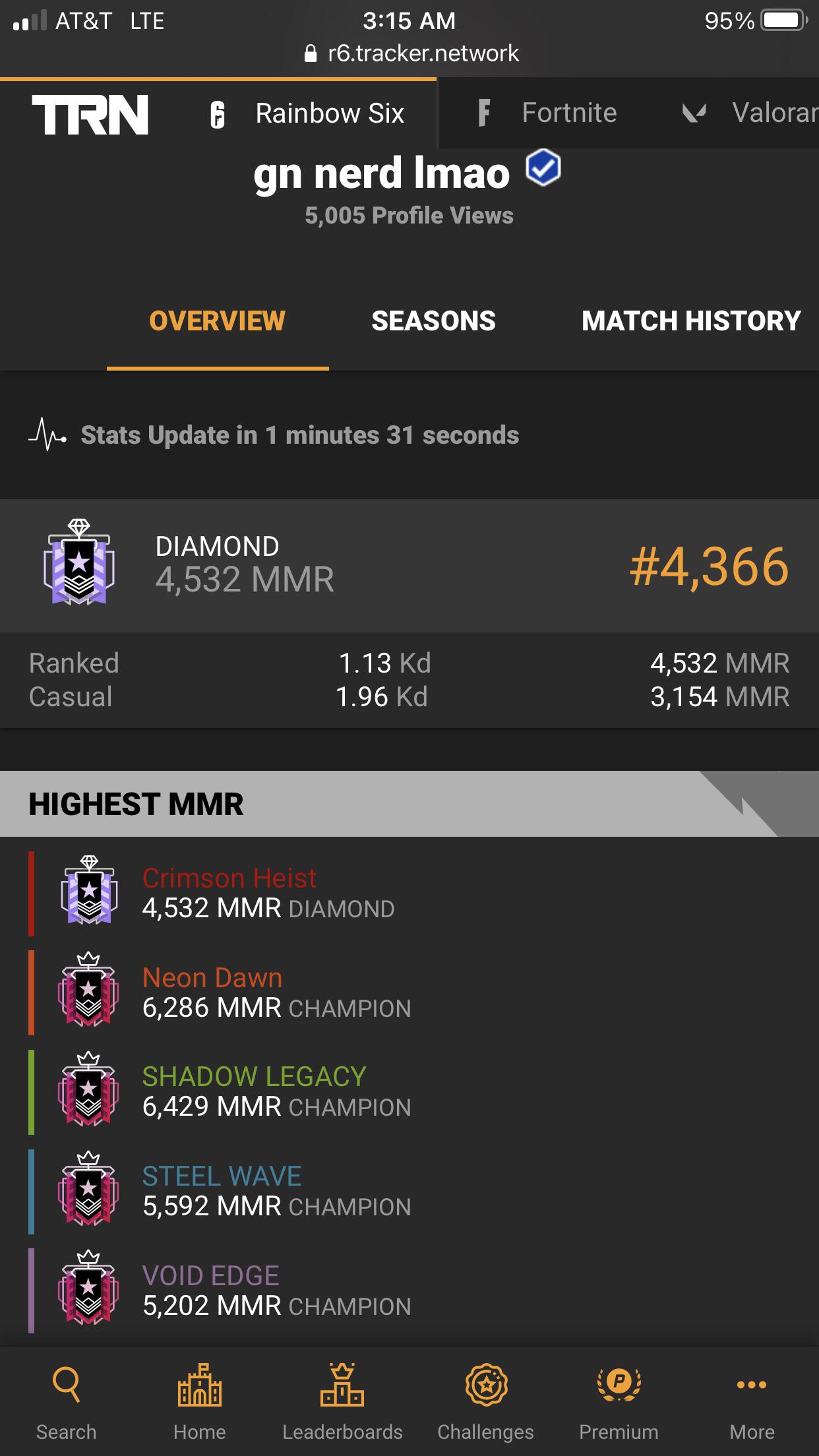Select the Overview tab
Screen dimensions: 819x1456
point(217,321)
